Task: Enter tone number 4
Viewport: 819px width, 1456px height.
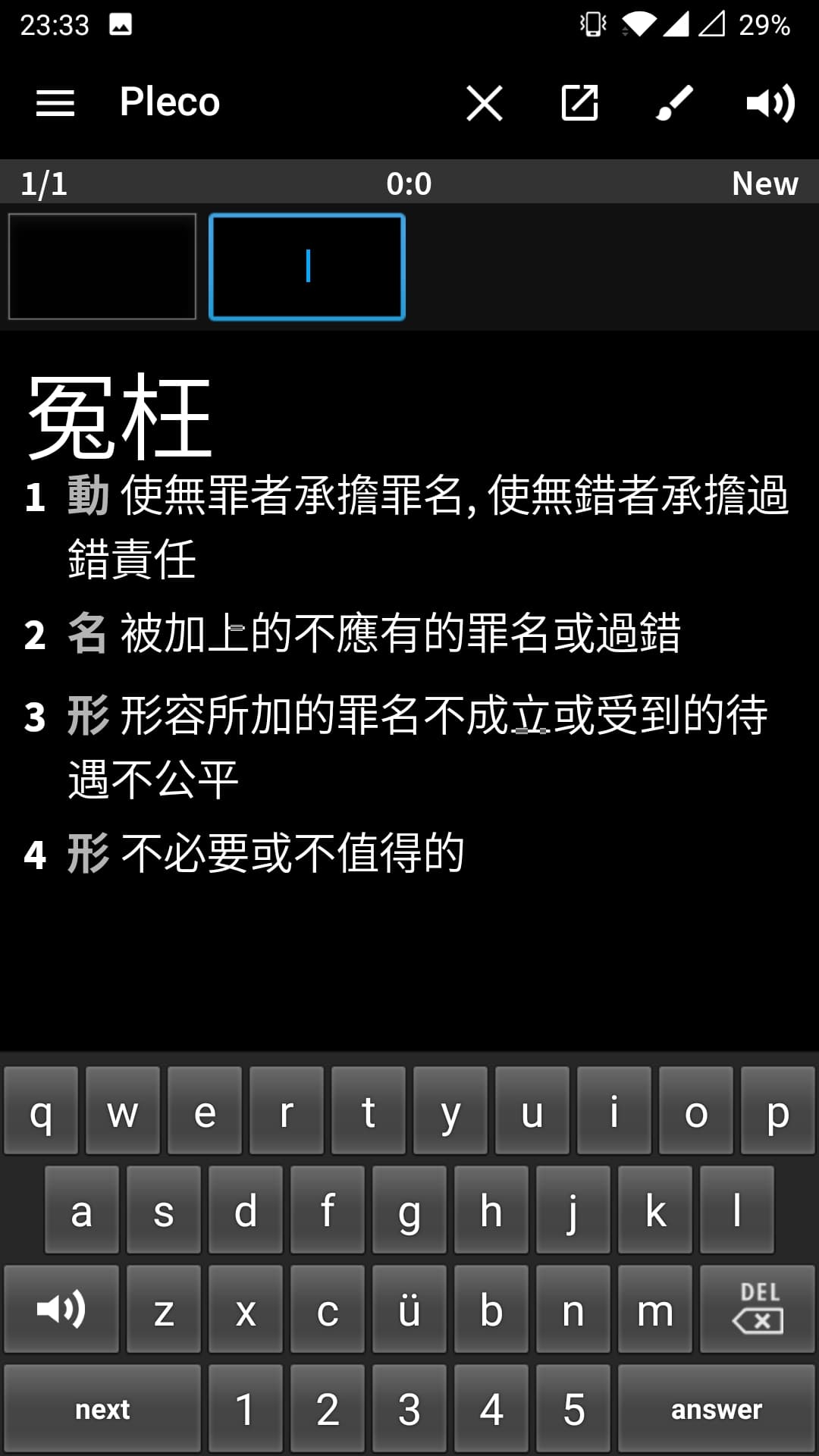Action: [491, 1409]
